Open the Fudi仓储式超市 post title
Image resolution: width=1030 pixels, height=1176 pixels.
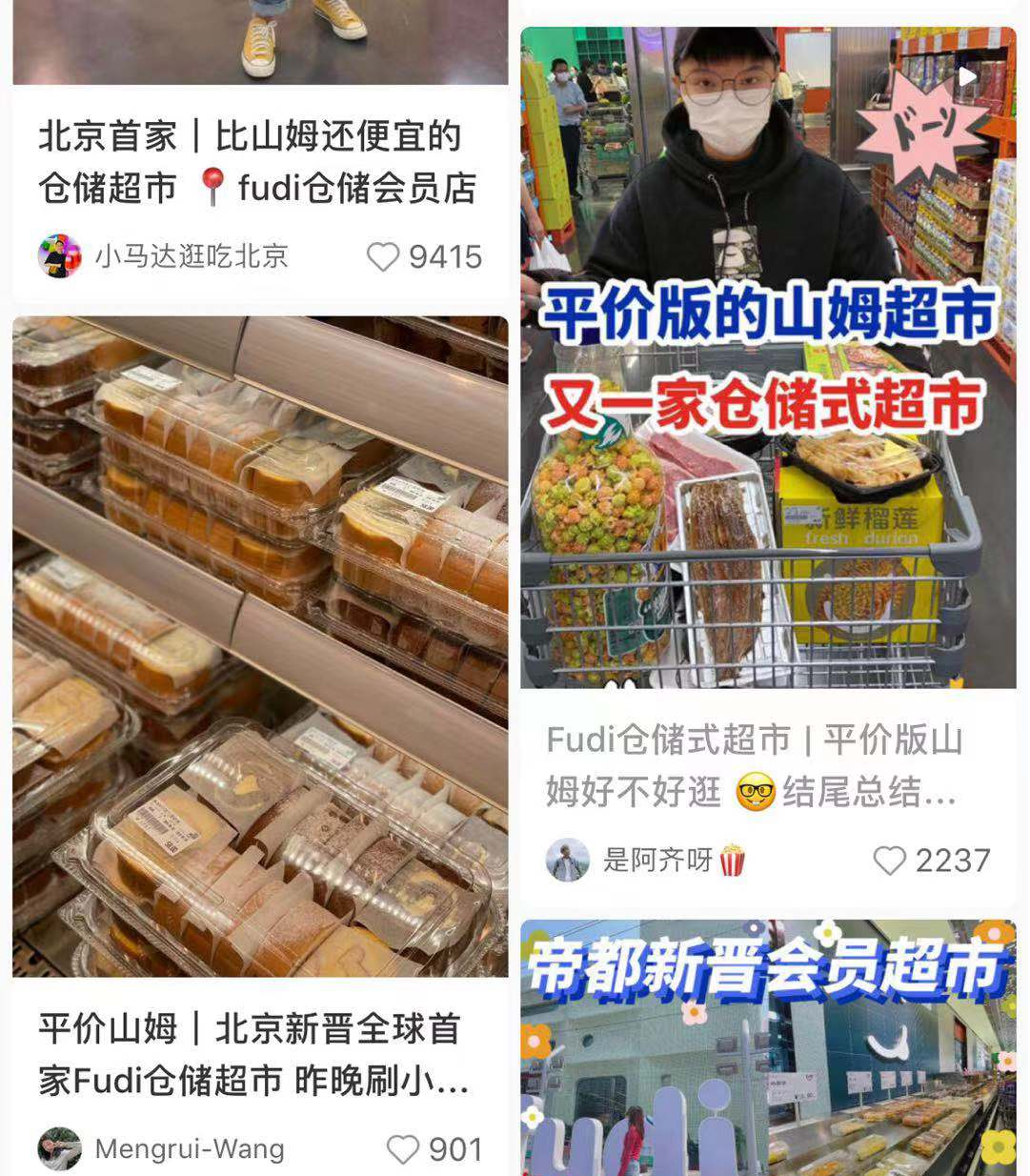click(753, 766)
